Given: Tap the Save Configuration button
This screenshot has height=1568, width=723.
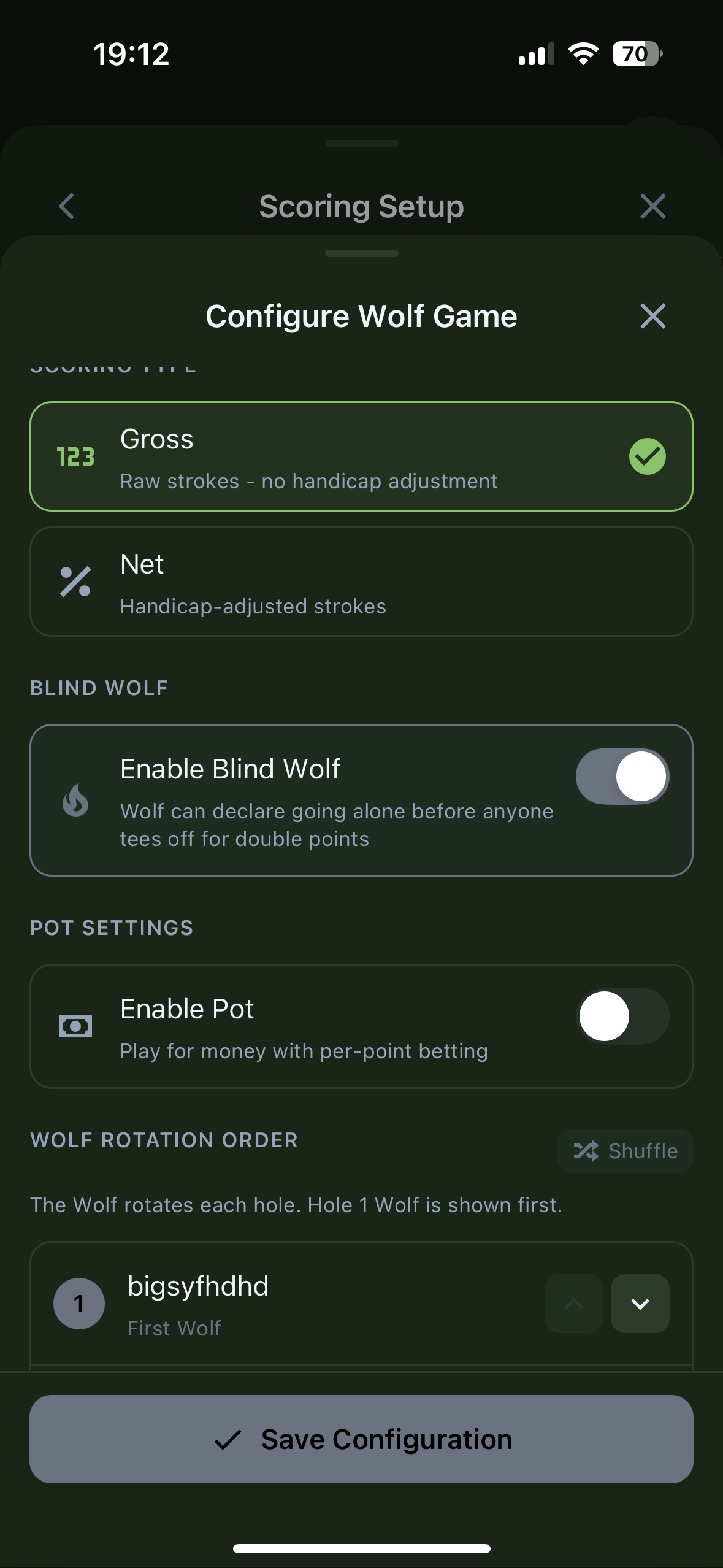Looking at the screenshot, I should (x=361, y=1439).
